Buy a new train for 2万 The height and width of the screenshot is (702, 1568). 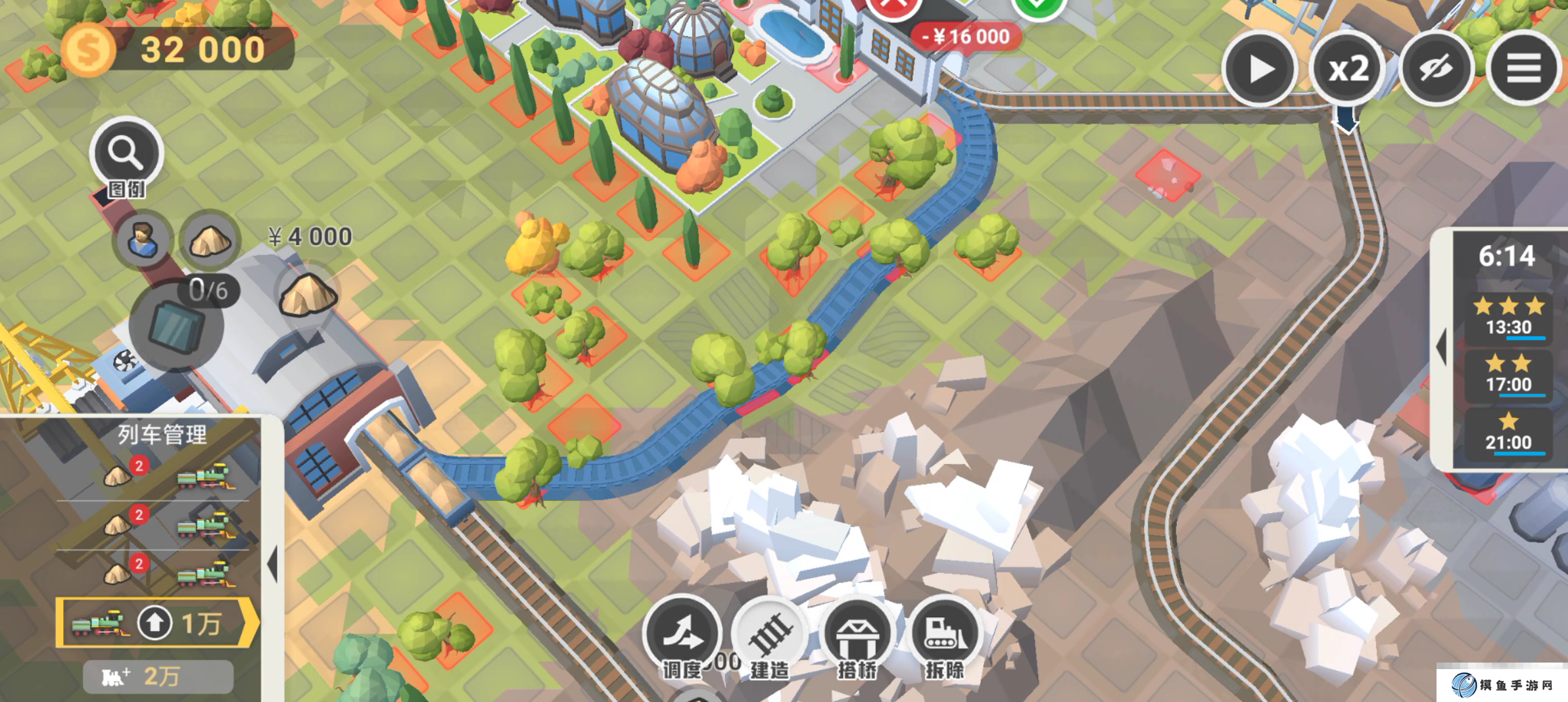point(158,676)
